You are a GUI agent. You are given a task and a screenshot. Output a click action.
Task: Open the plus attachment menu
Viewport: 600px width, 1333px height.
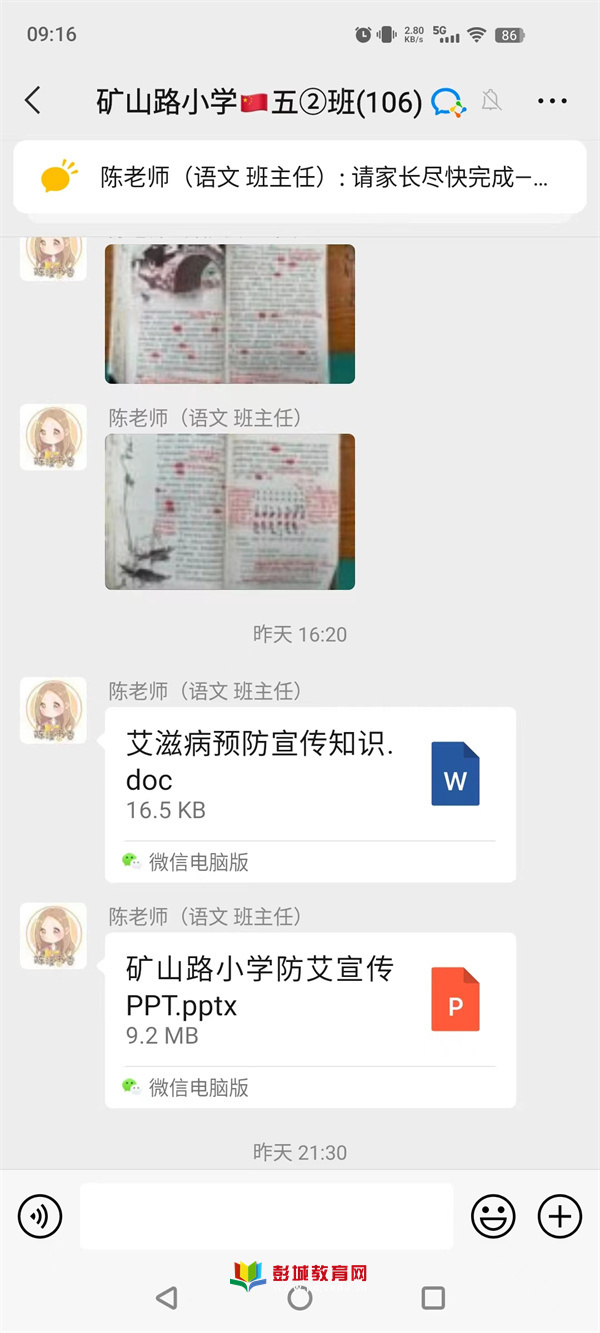coord(559,1217)
